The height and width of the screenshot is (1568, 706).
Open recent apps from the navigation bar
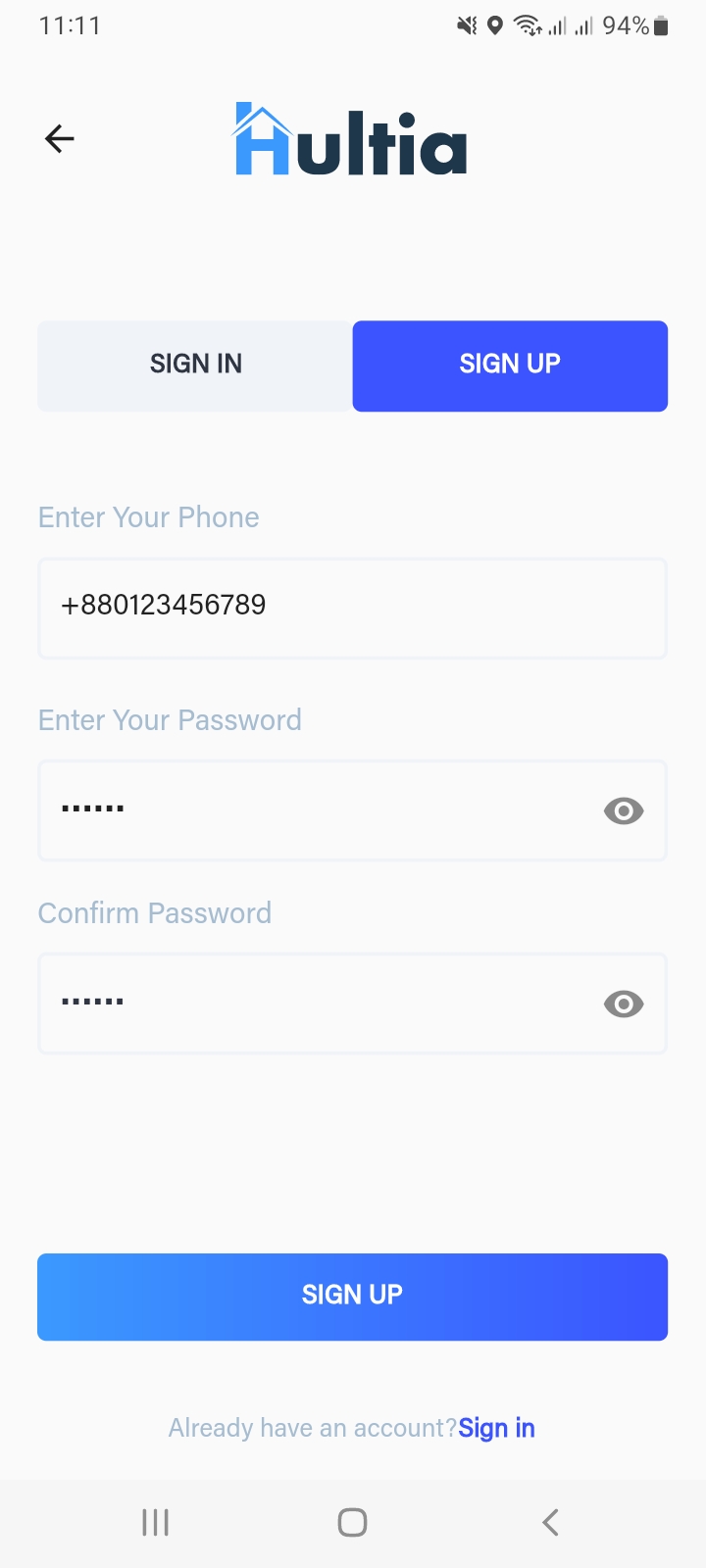pyautogui.click(x=155, y=1522)
